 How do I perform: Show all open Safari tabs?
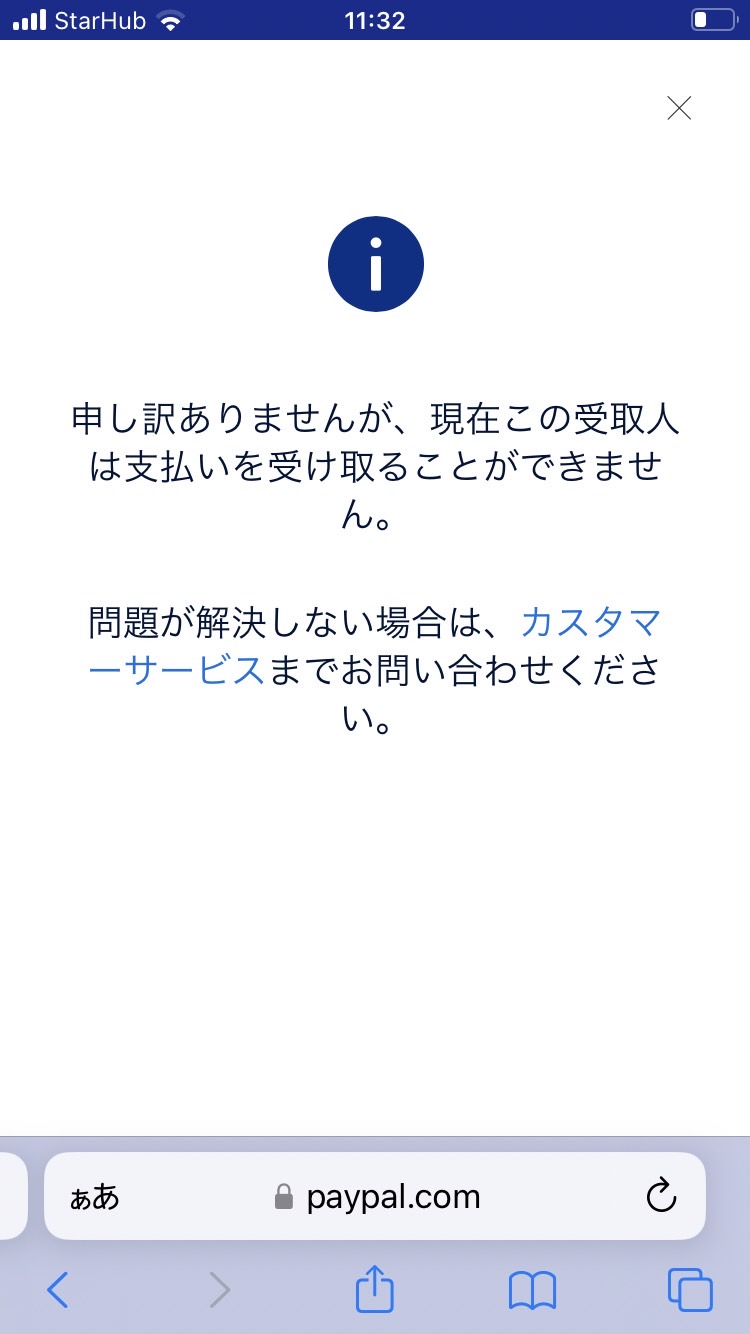pos(690,1290)
